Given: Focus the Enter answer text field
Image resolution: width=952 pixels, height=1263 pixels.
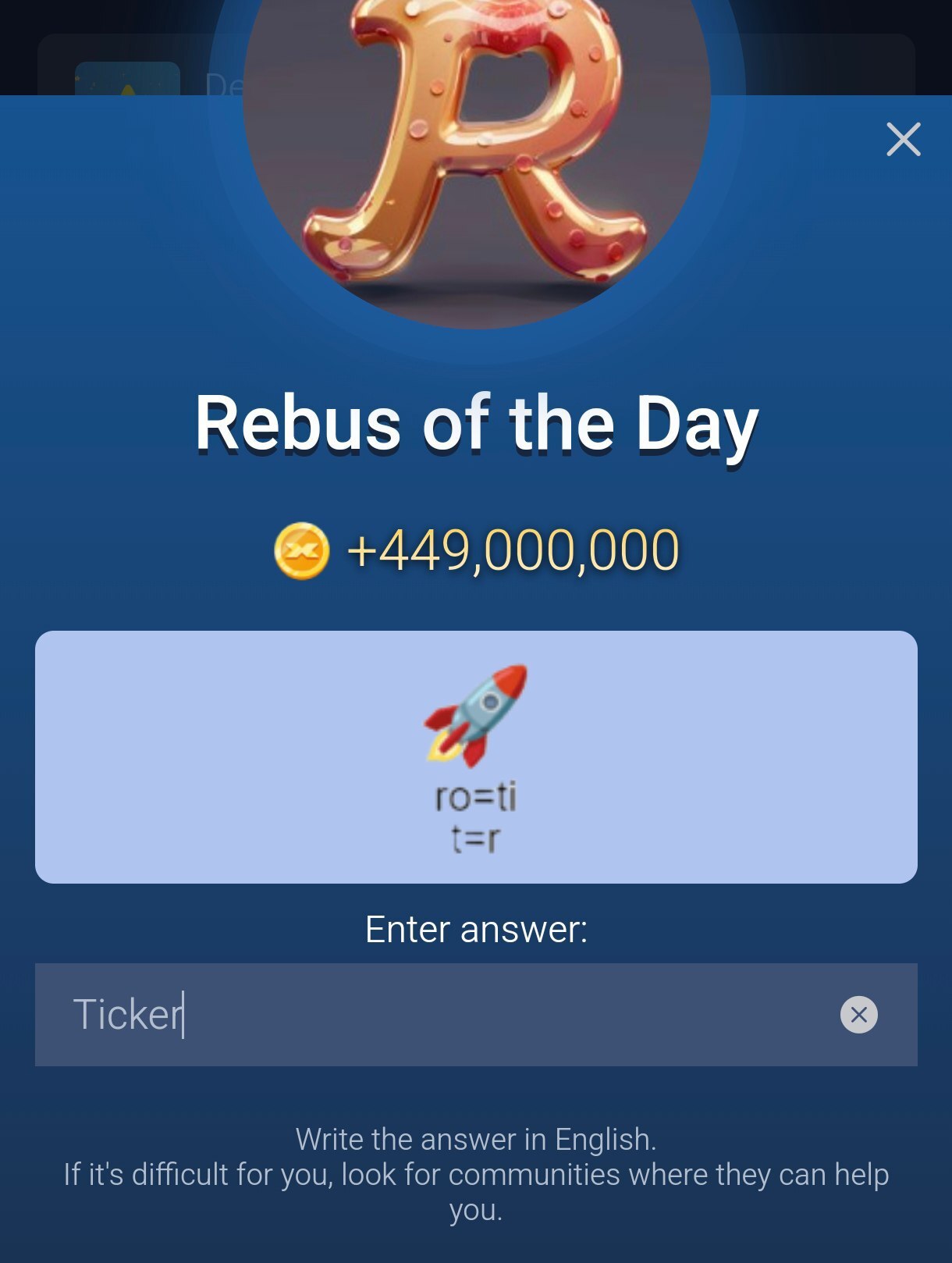Looking at the screenshot, I should (x=437, y=1014).
